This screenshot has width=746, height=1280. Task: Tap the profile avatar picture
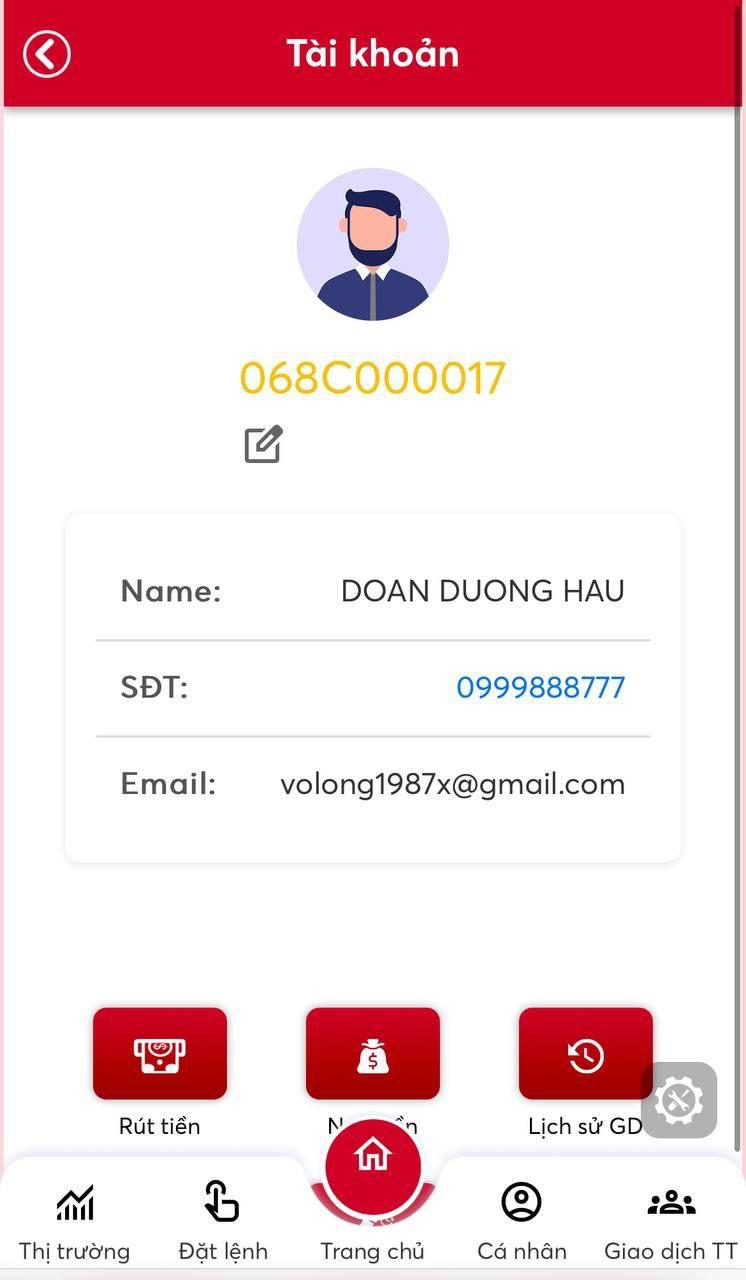(373, 244)
